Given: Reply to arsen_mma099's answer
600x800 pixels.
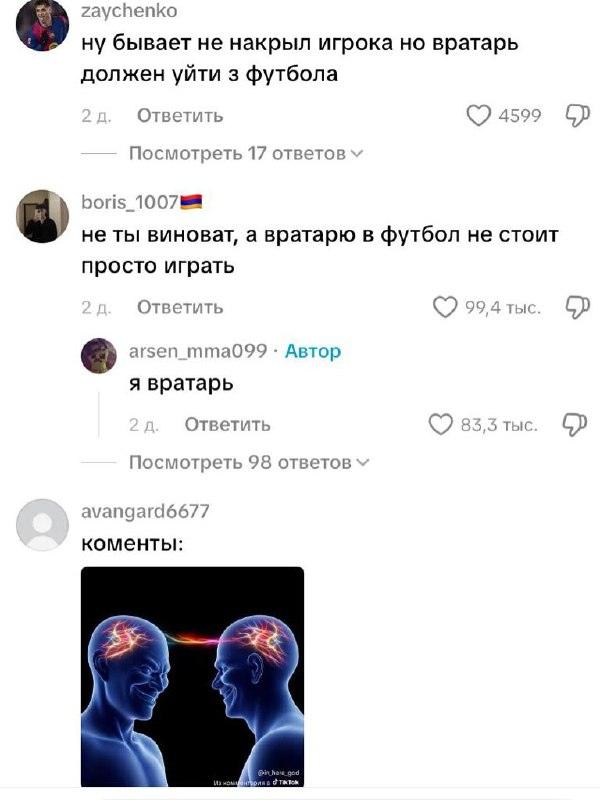Looking at the screenshot, I should 227,425.
